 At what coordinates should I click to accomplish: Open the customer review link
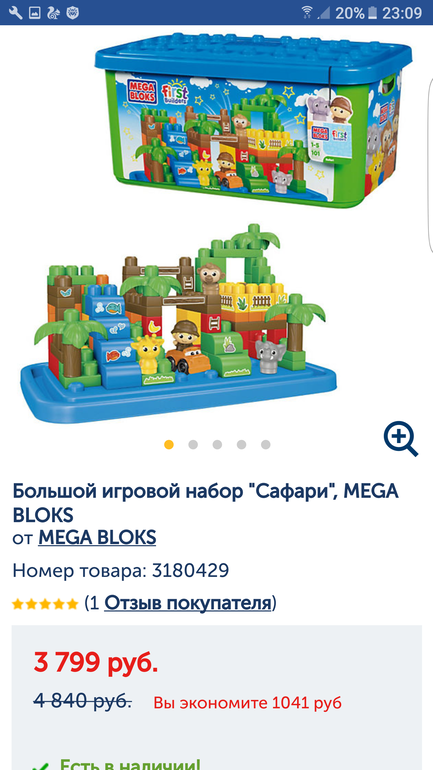point(188,603)
